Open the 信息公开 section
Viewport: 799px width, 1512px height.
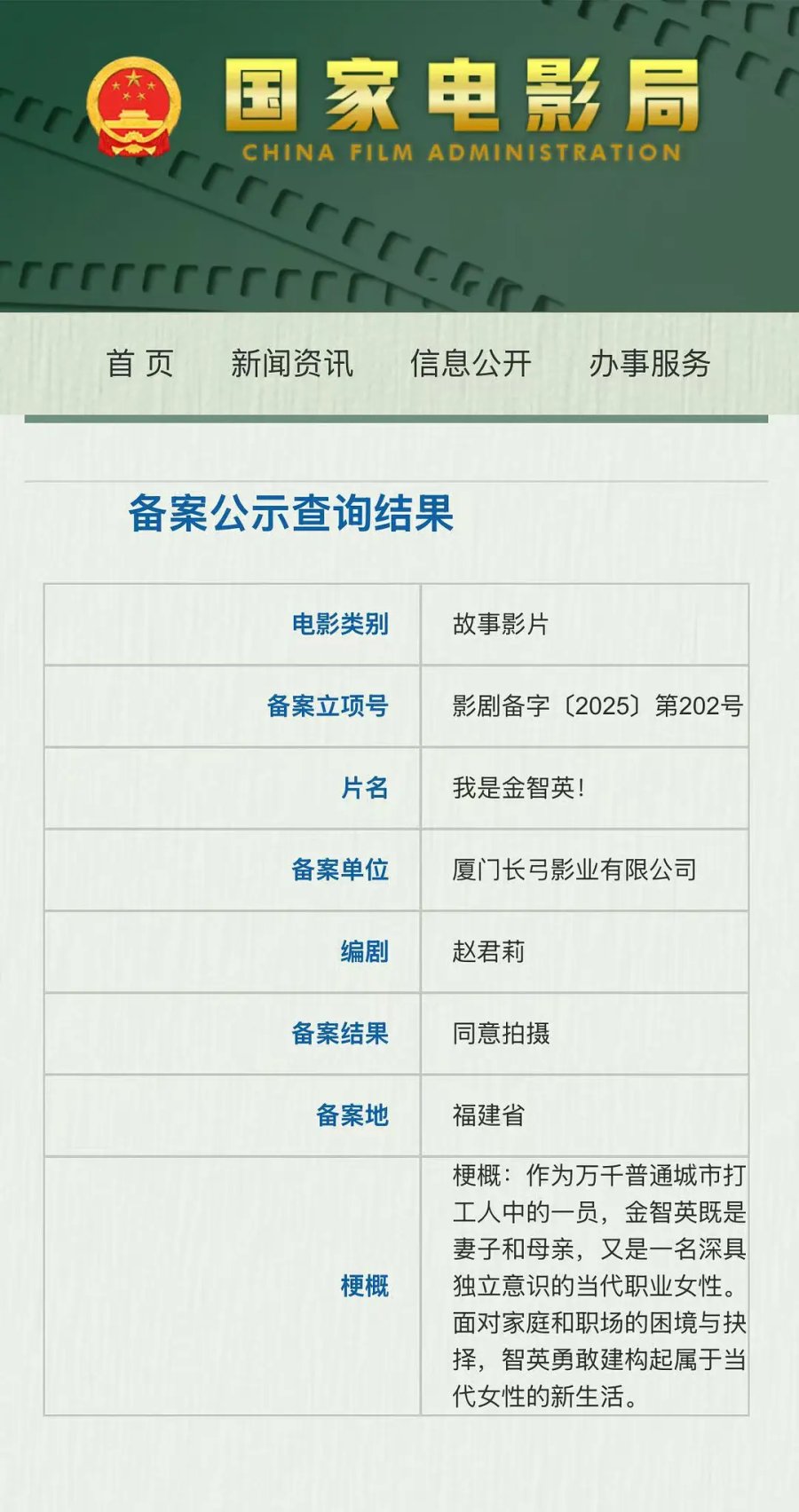pos(471,363)
